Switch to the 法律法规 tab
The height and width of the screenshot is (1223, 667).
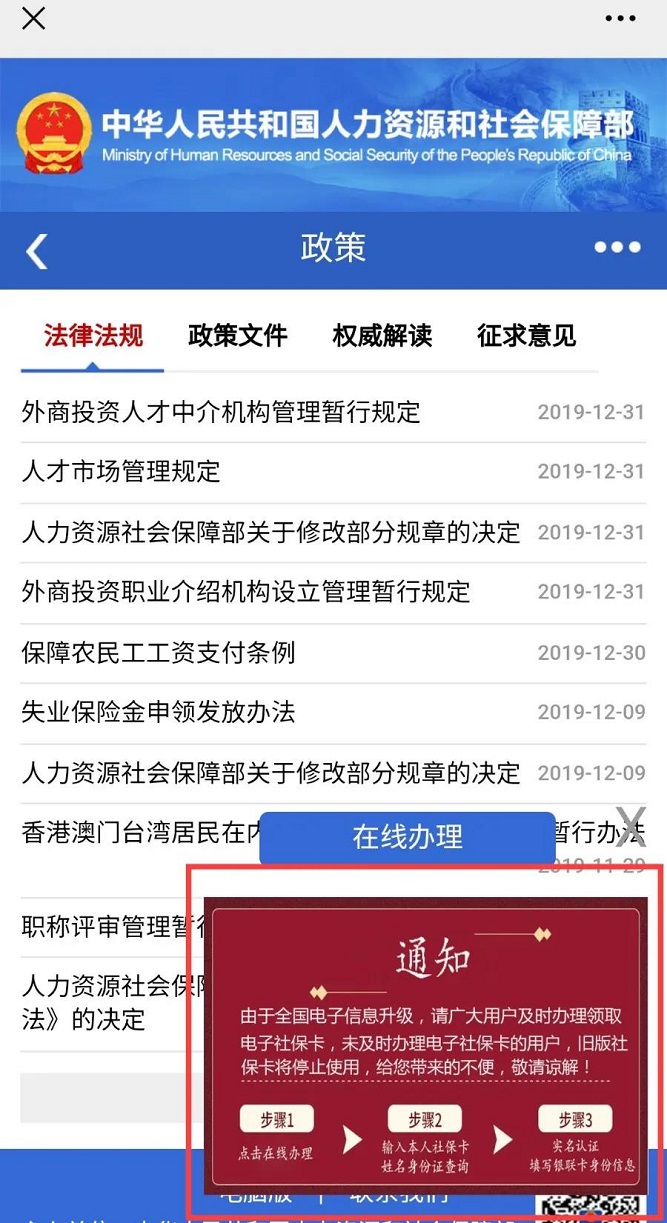(93, 336)
